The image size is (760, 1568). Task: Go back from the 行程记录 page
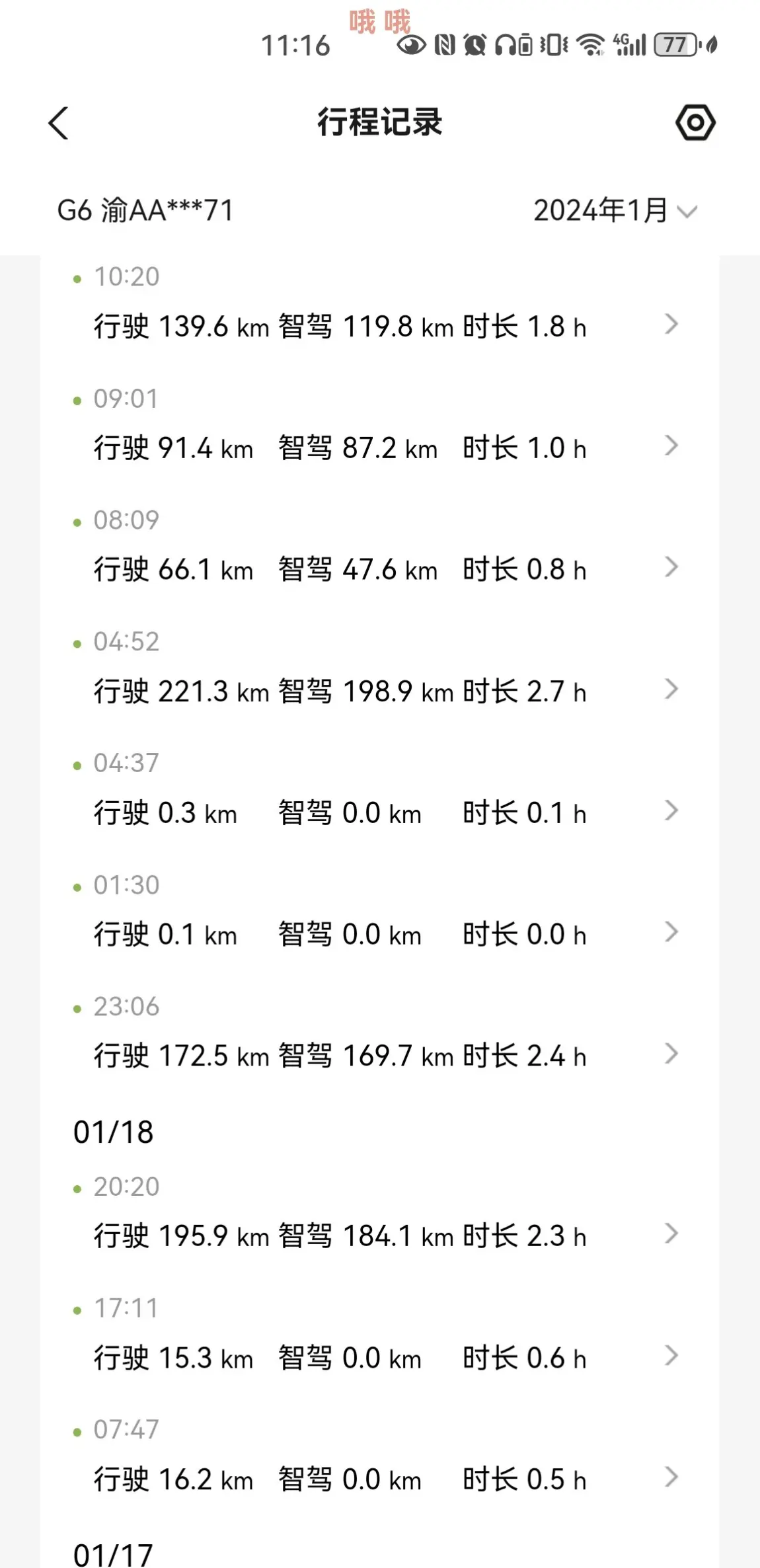[x=59, y=123]
